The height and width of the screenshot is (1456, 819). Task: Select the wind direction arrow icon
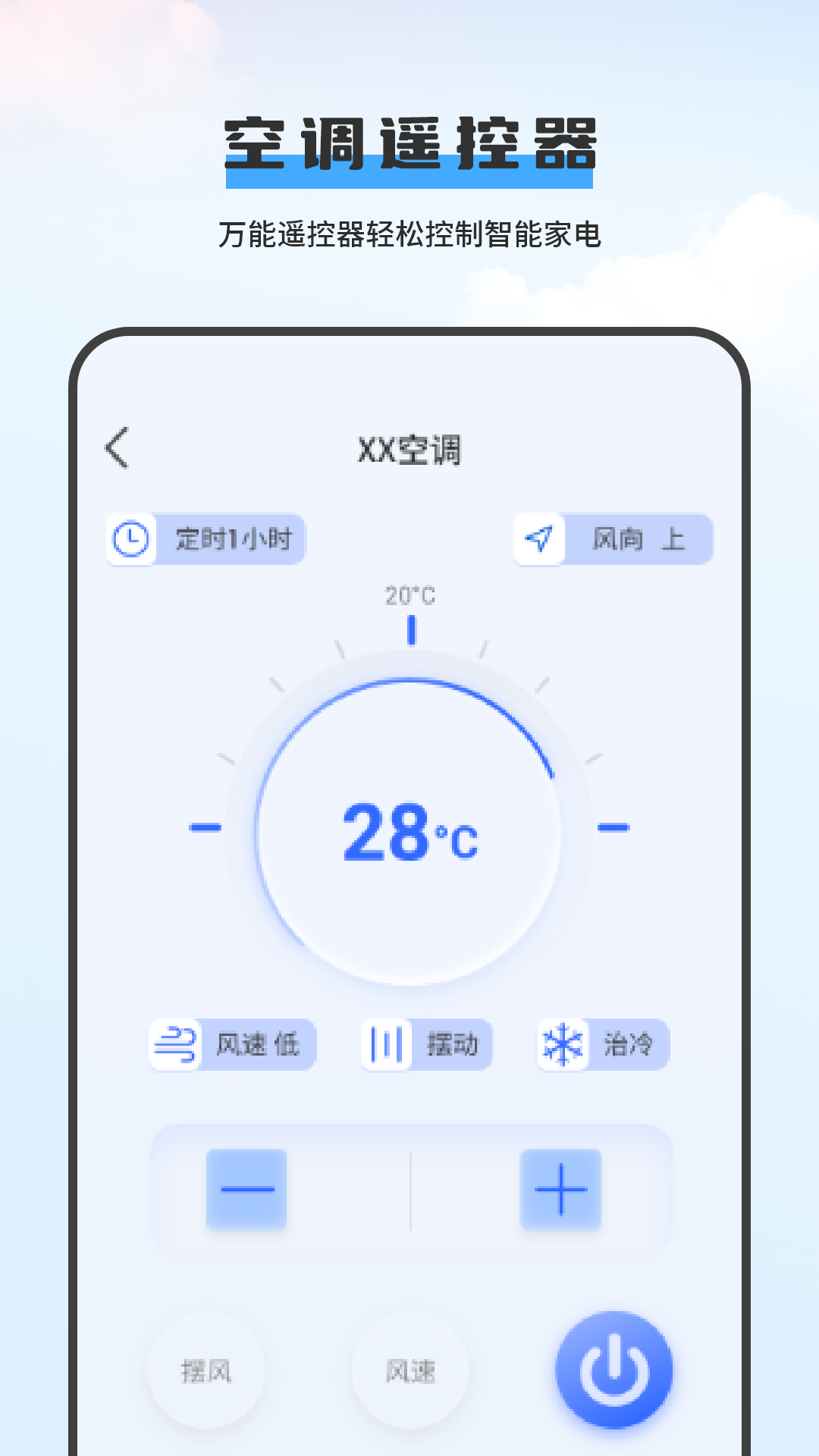tap(540, 538)
